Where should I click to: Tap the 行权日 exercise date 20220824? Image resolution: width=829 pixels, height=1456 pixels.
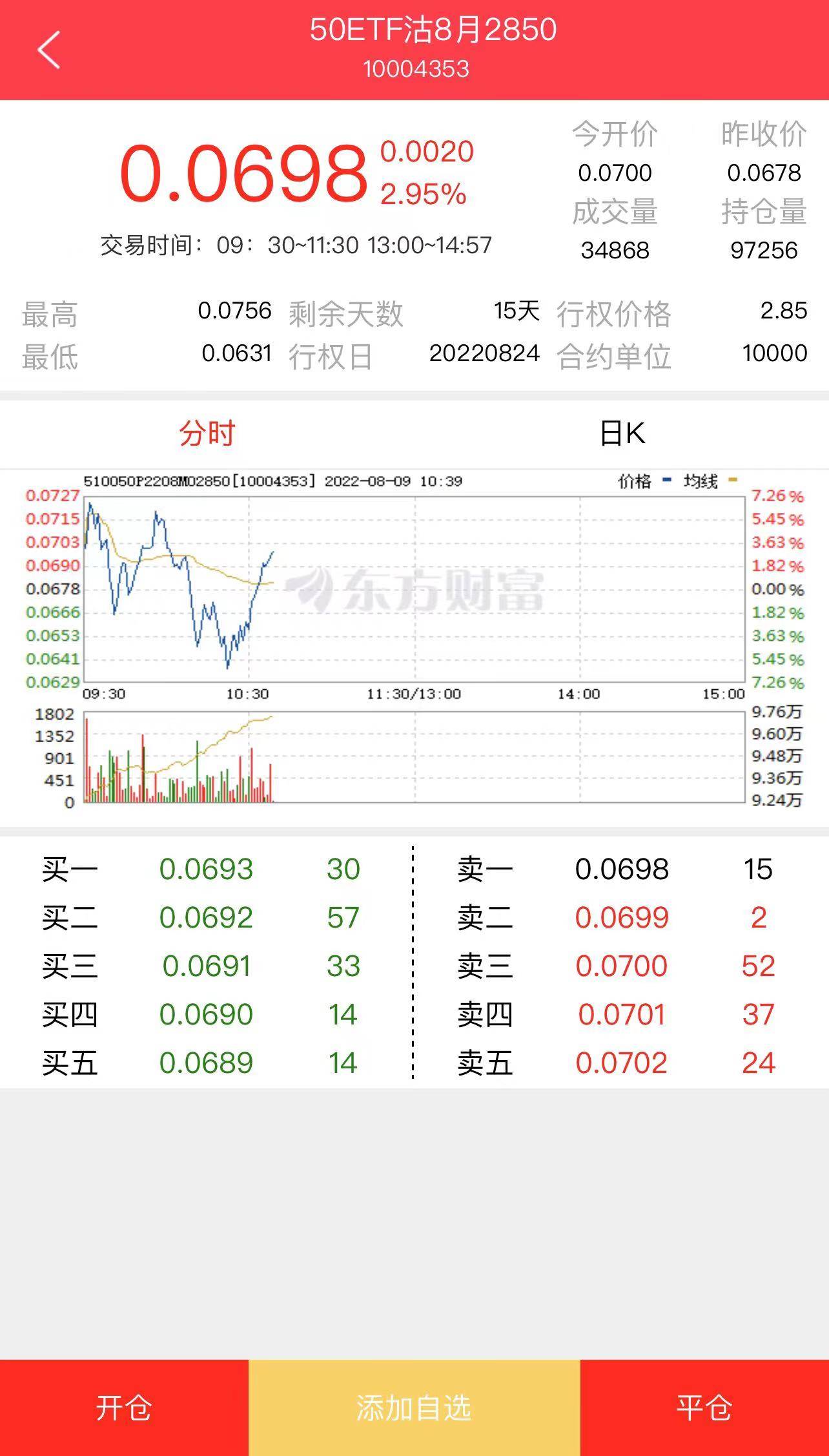click(486, 353)
